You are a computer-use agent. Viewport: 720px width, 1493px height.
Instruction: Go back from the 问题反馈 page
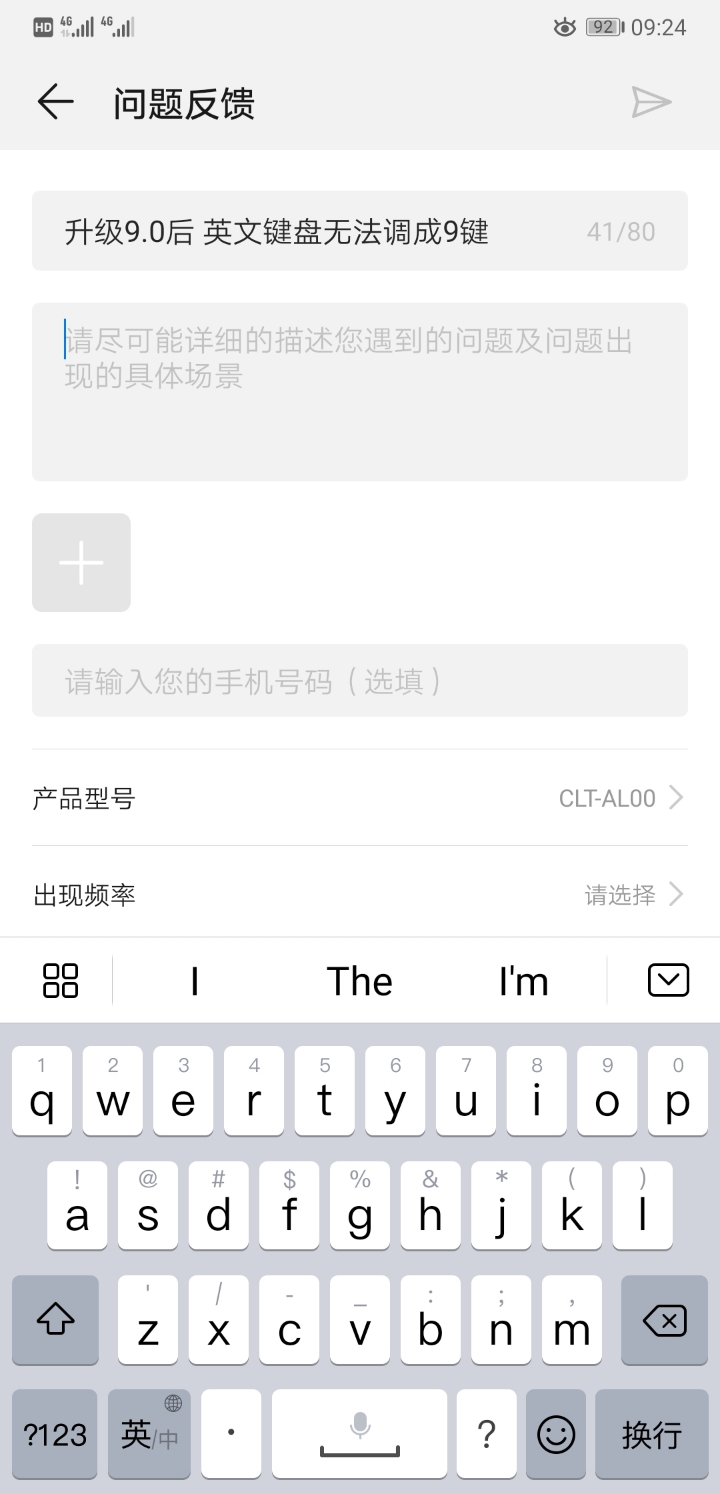click(55, 102)
